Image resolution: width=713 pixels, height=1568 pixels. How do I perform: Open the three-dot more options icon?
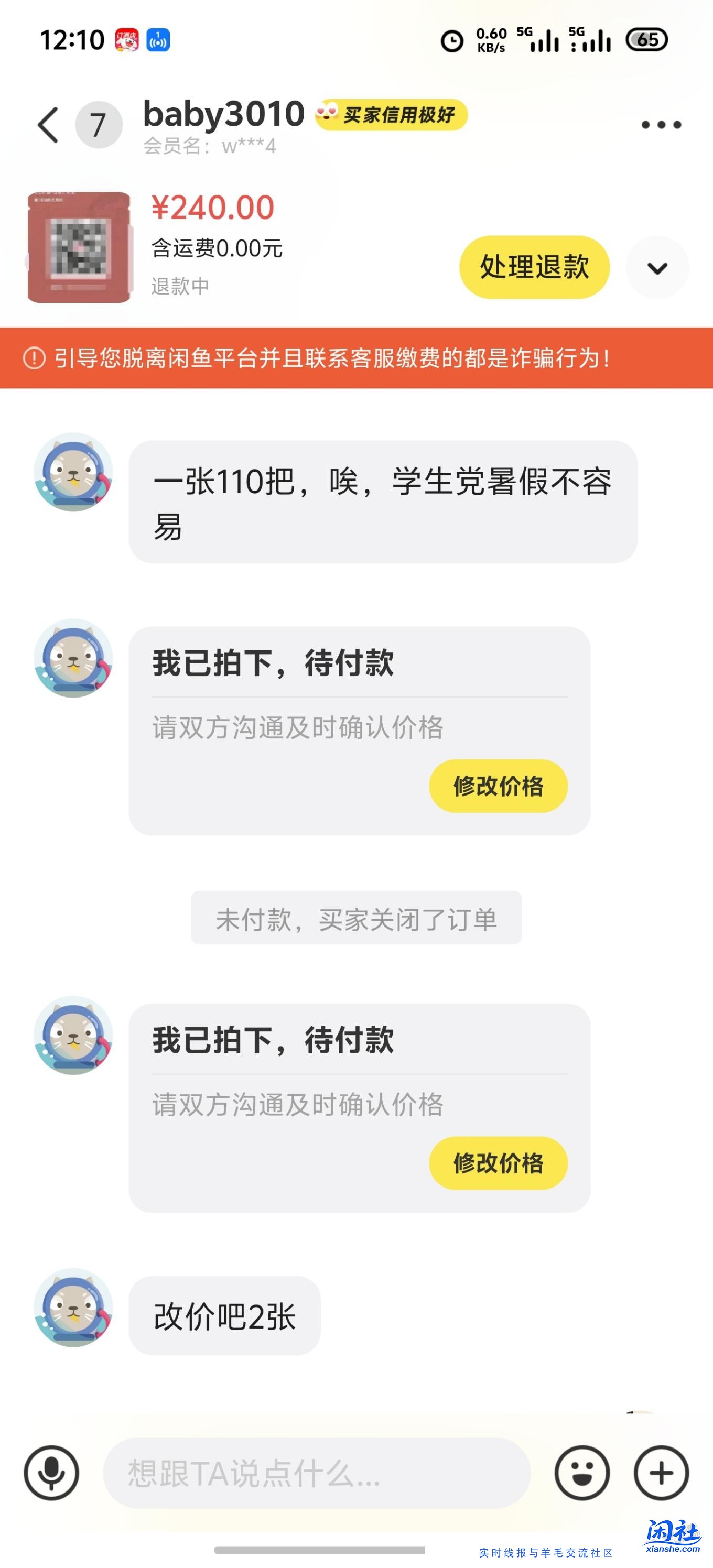coord(660,124)
